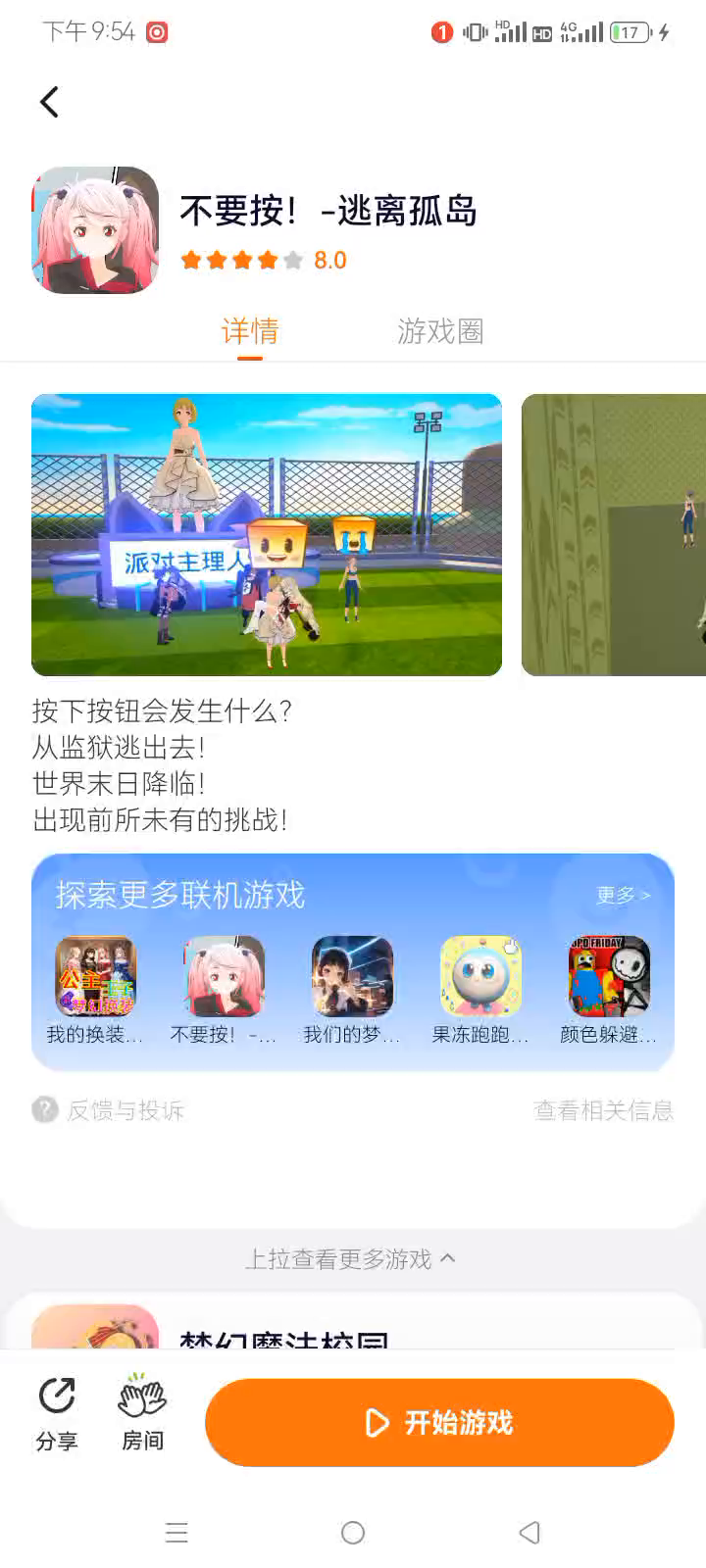Start the game with 开始游戏
The image size is (706, 1568).
(x=439, y=1423)
